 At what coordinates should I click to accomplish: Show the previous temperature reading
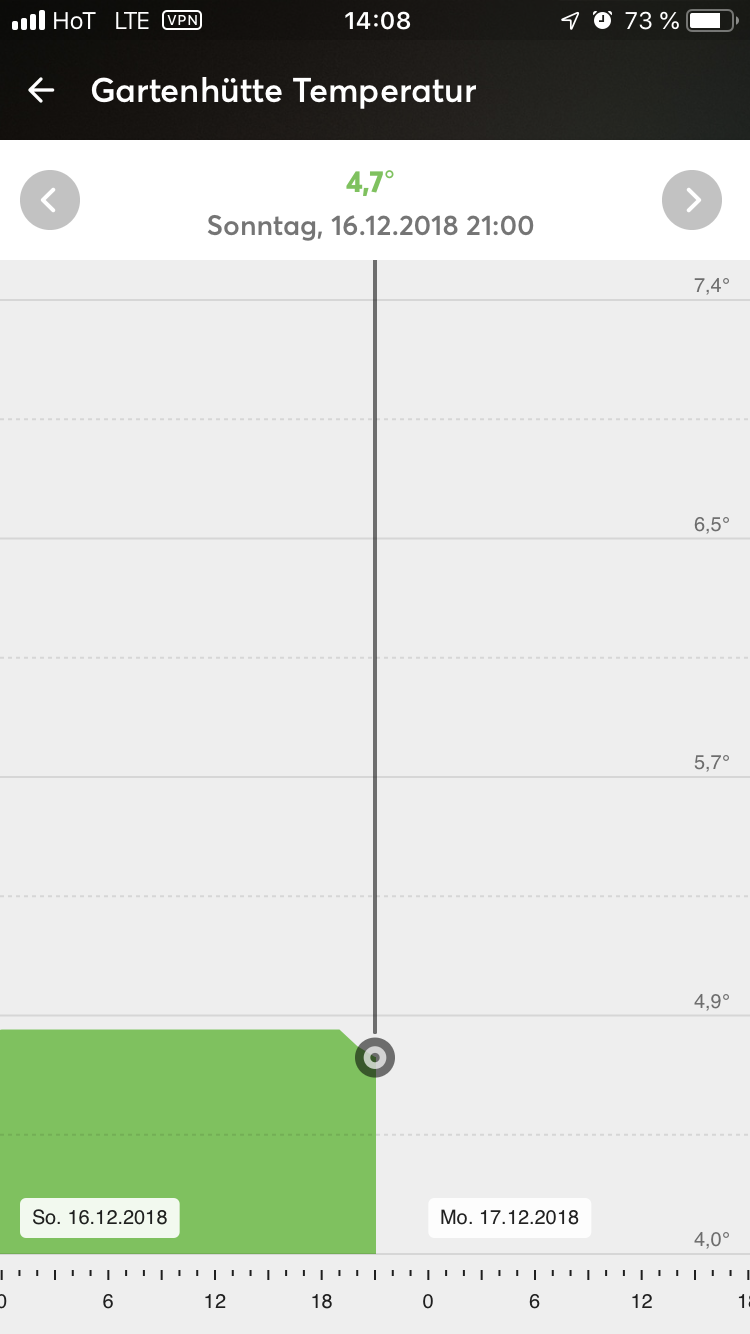tap(50, 201)
